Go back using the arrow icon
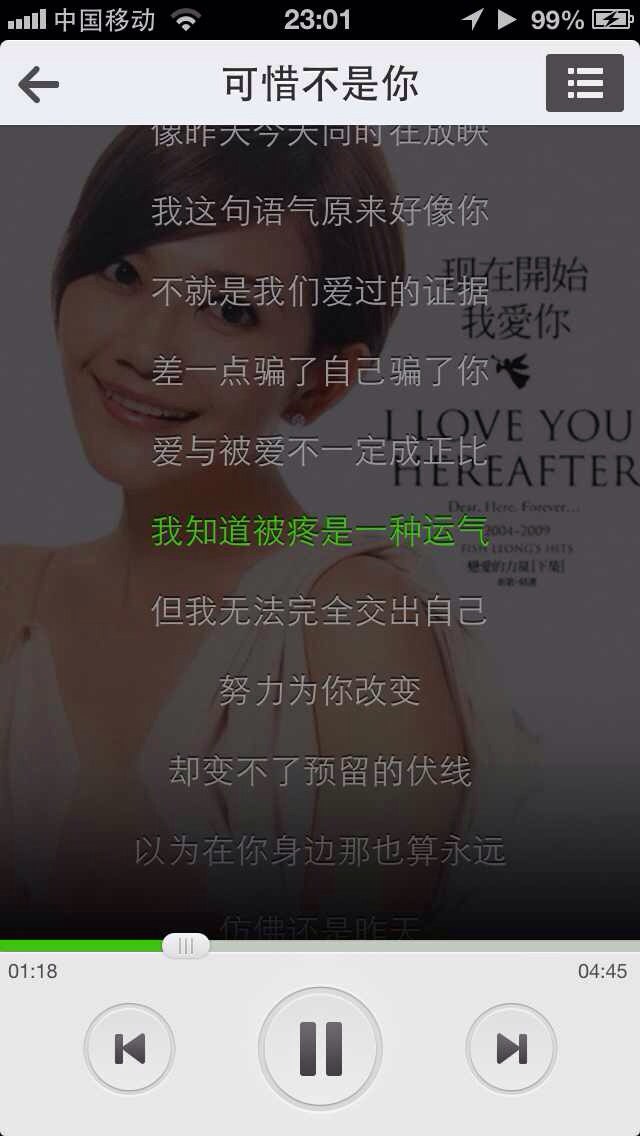This screenshot has height=1136, width=640. (x=38, y=85)
